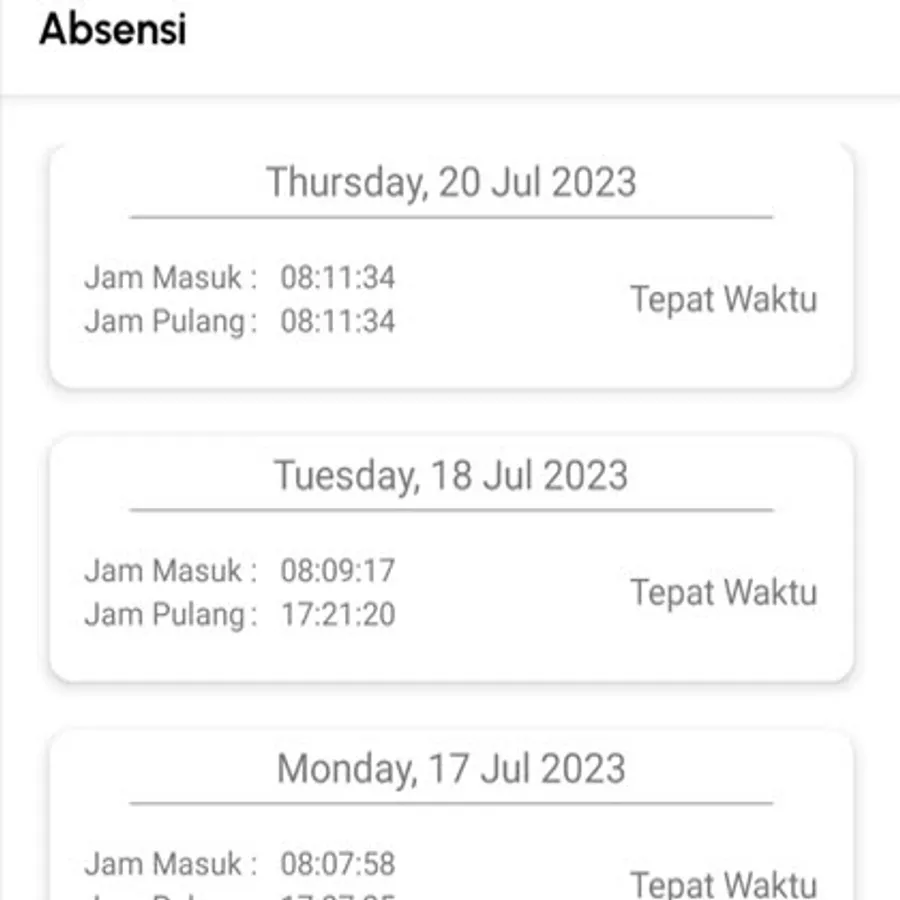This screenshot has height=900, width=900.
Task: Open the Tuesday, 18 Jul 2023 attendance card
Action: [451, 559]
